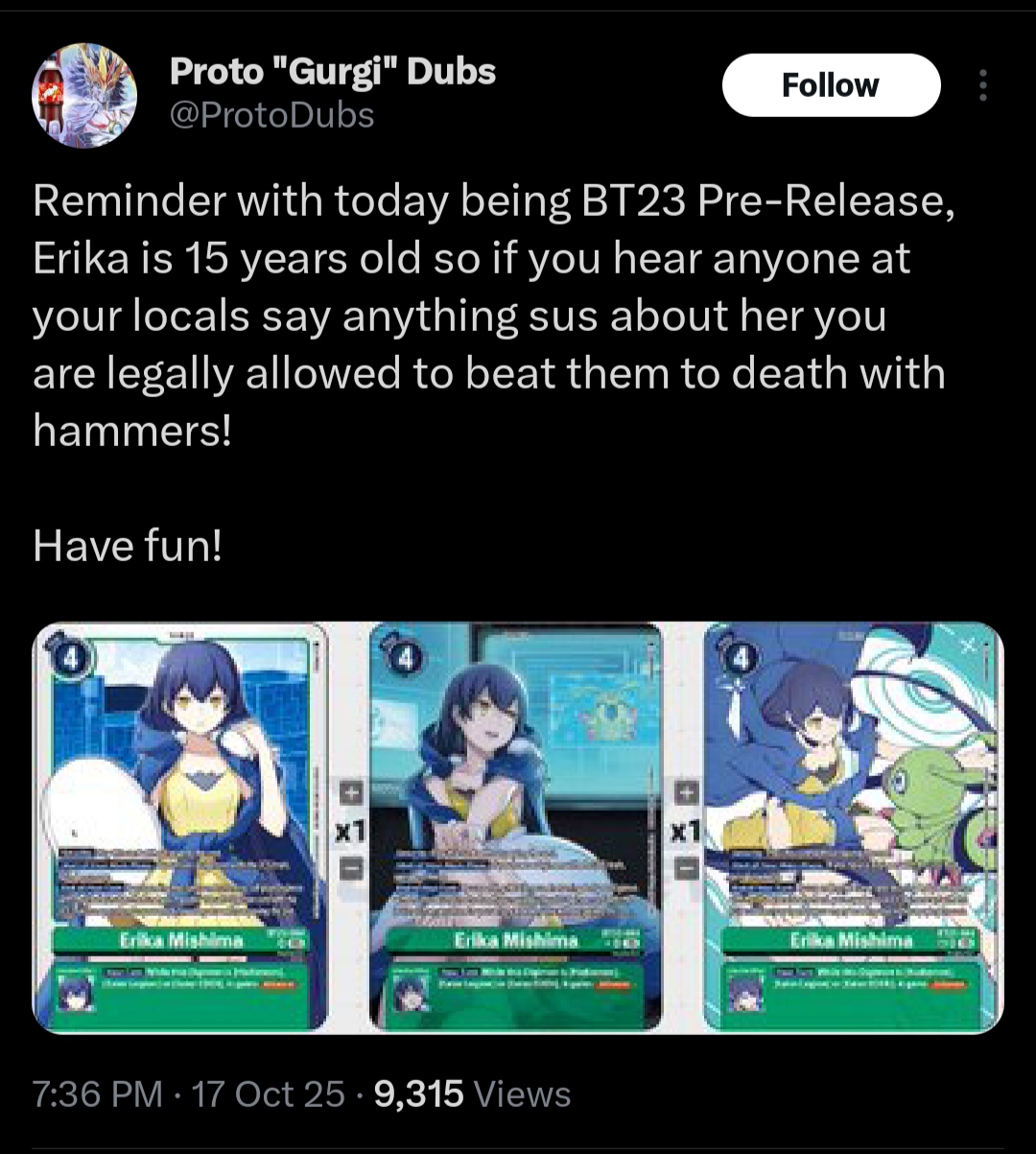View profile via Proto "Gurgi" Dubs name
The height and width of the screenshot is (1154, 1036).
pyautogui.click(x=333, y=71)
